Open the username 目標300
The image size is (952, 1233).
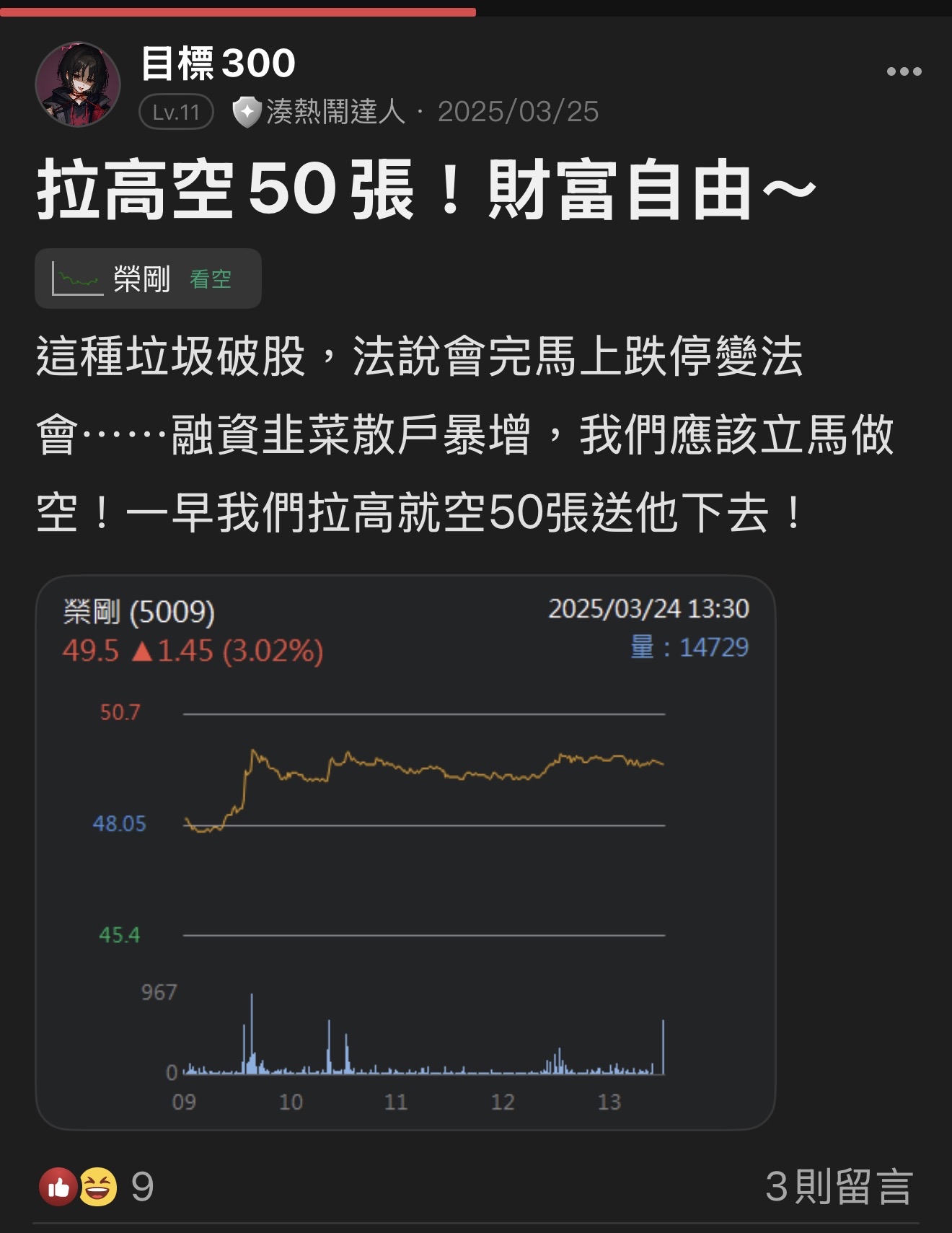(x=218, y=63)
